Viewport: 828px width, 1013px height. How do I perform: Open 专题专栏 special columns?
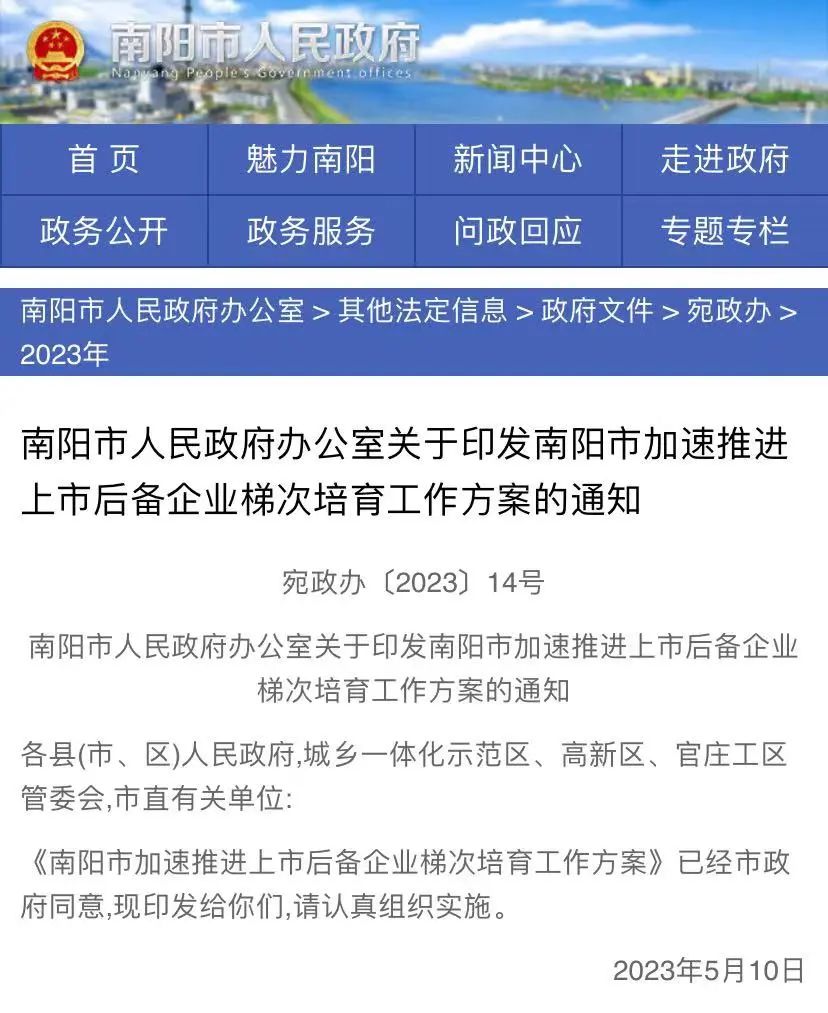pyautogui.click(x=725, y=231)
